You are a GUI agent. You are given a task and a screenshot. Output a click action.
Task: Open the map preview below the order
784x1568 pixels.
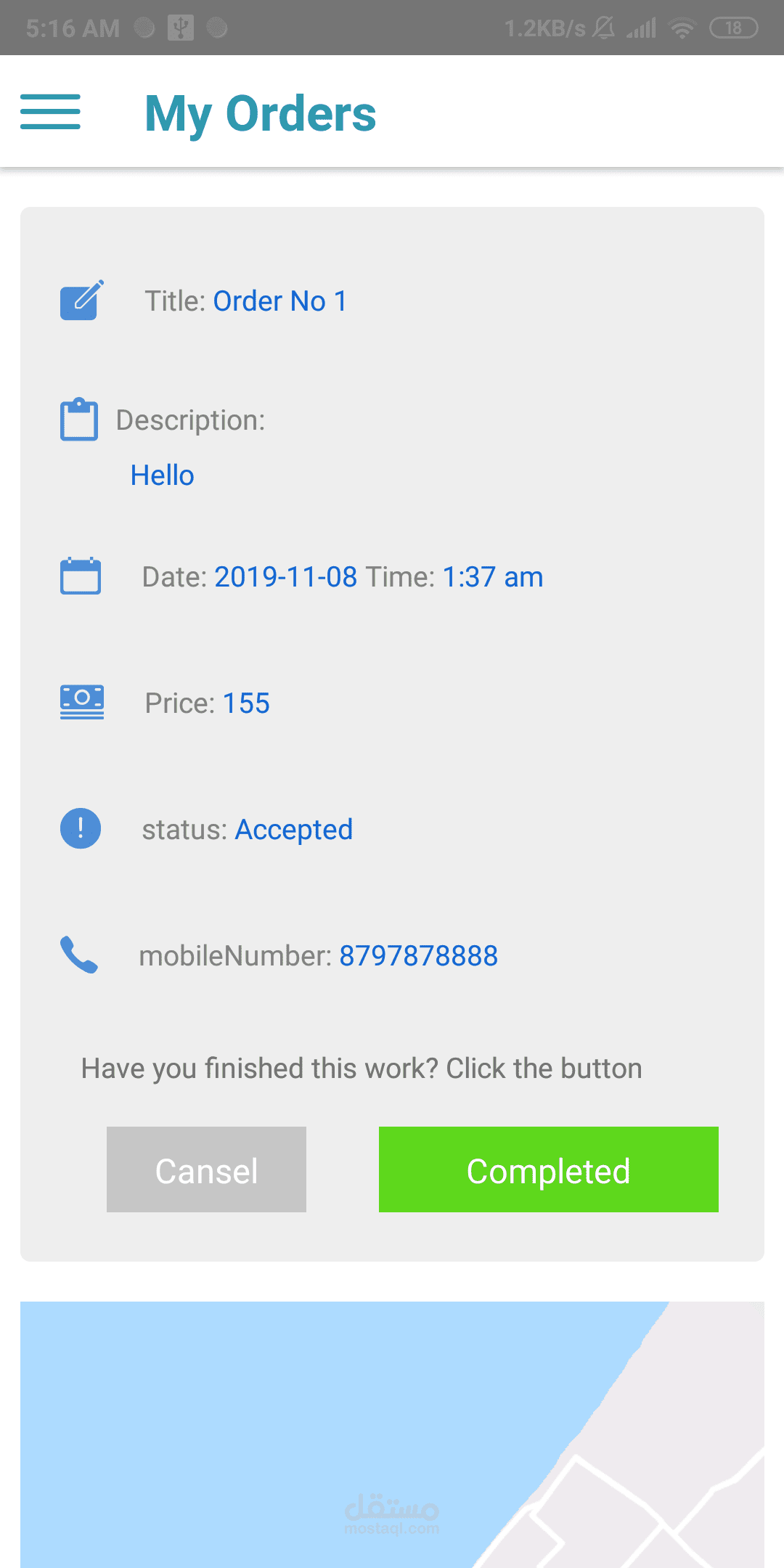pos(392,1434)
